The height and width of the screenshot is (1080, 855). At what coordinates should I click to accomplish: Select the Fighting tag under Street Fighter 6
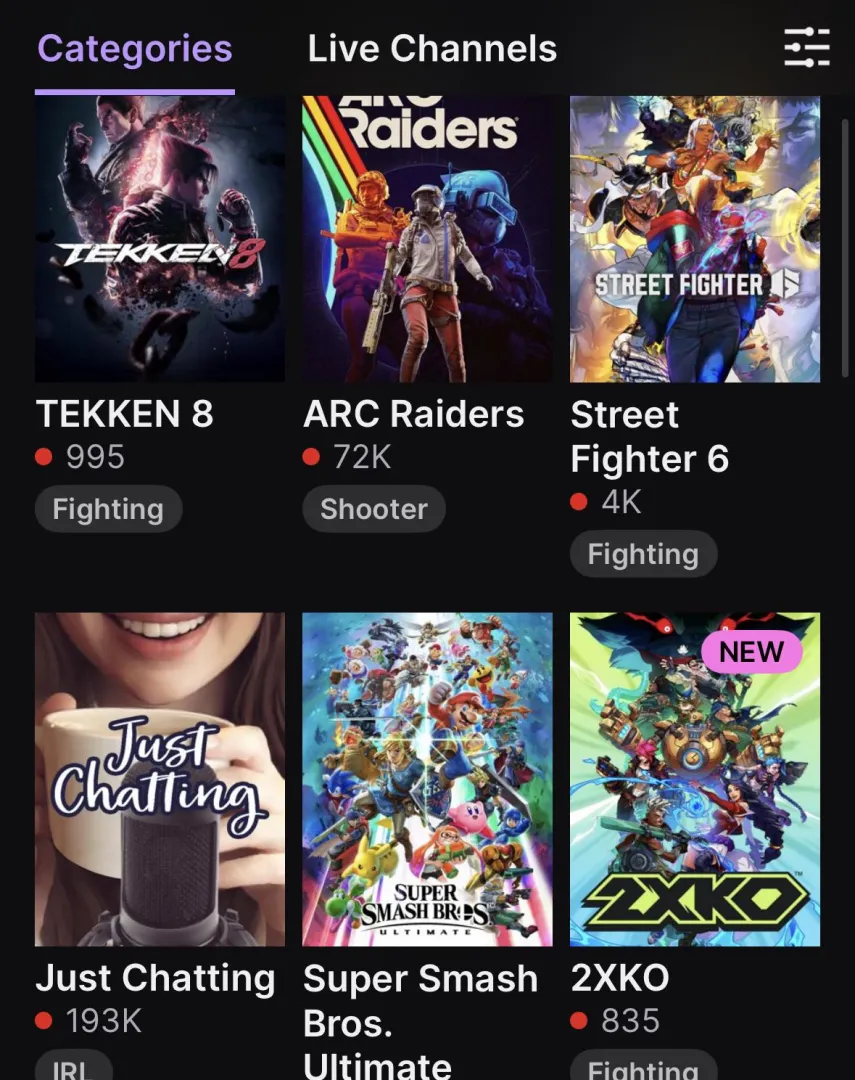(643, 554)
